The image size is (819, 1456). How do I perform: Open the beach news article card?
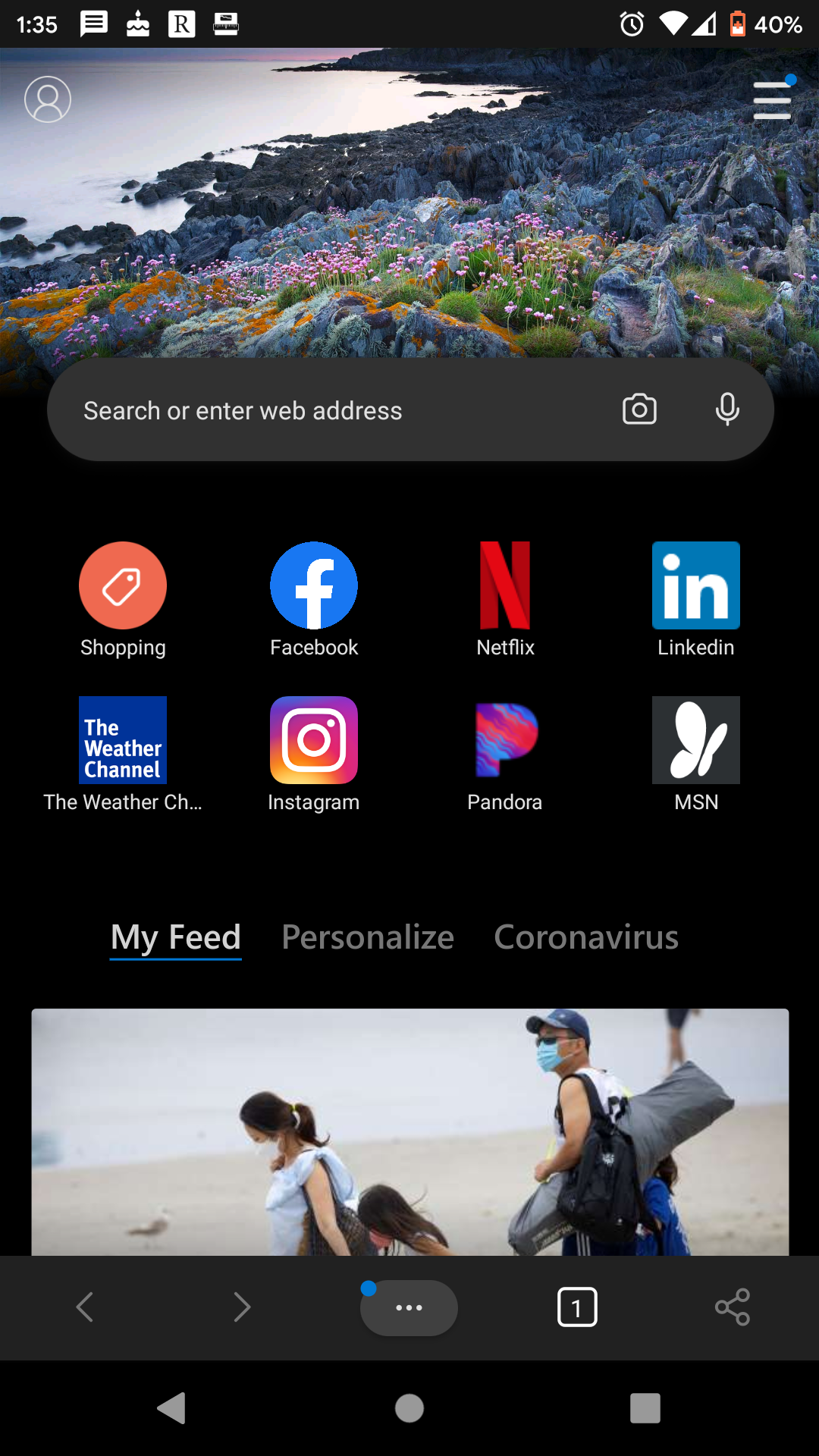[409, 1131]
